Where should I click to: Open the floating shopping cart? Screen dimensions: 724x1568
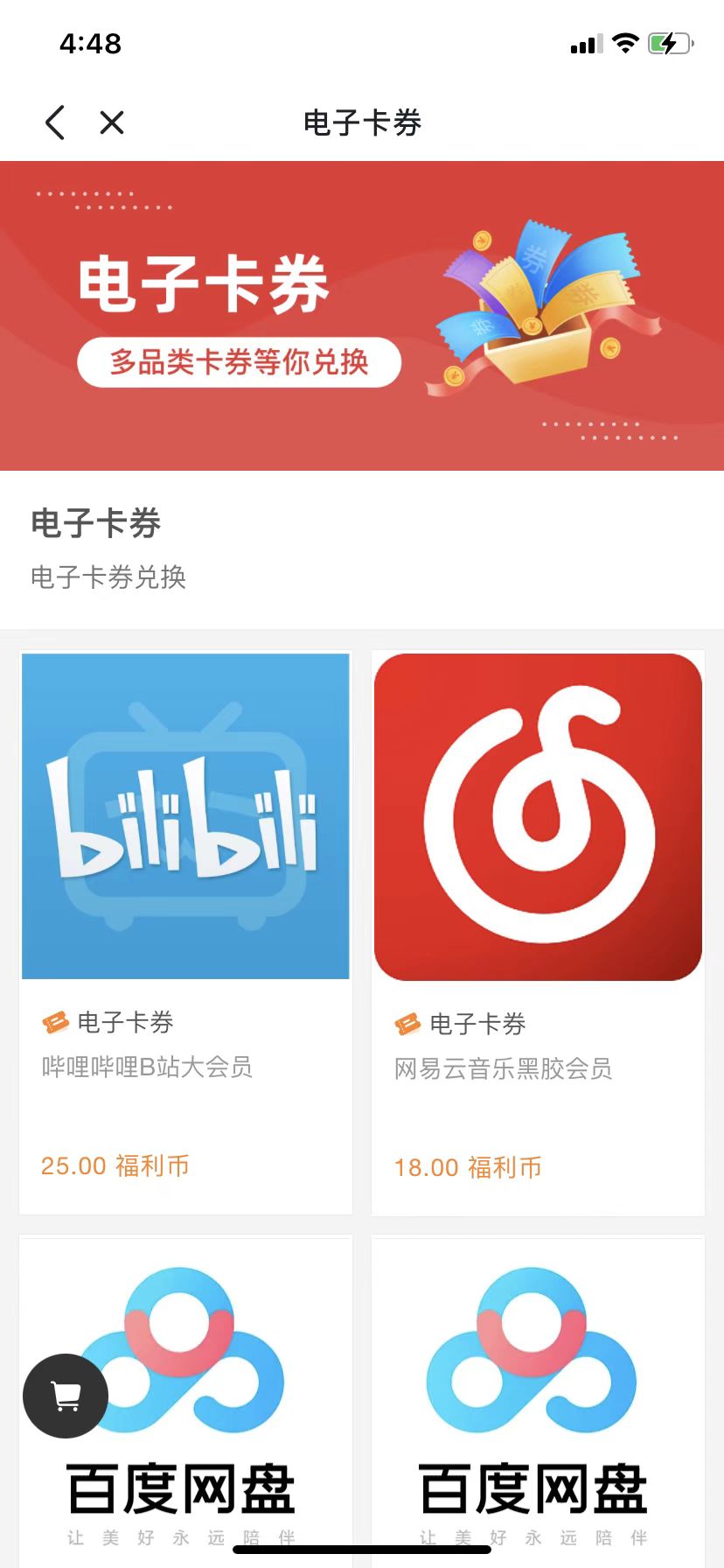(x=66, y=1396)
